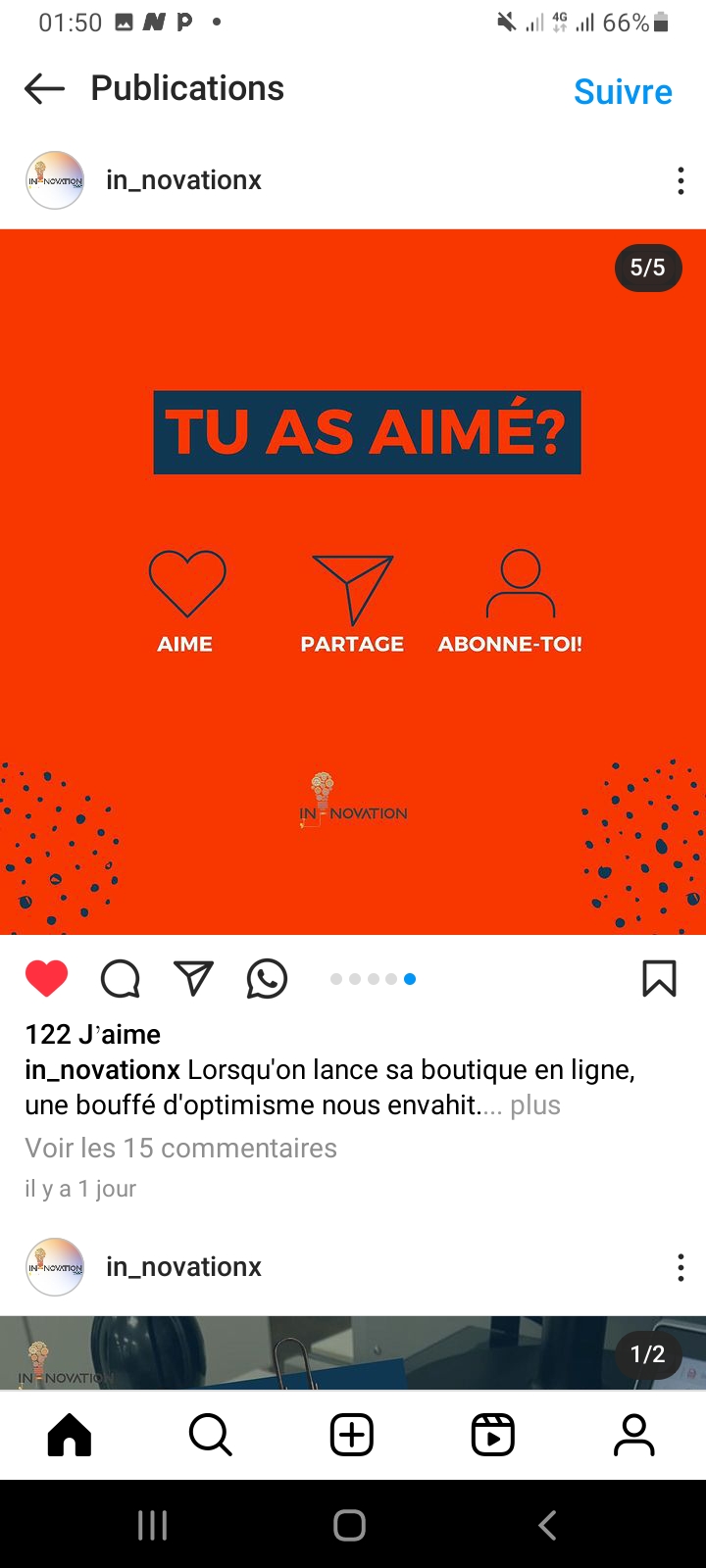Share the post to WhatsApp

267,978
